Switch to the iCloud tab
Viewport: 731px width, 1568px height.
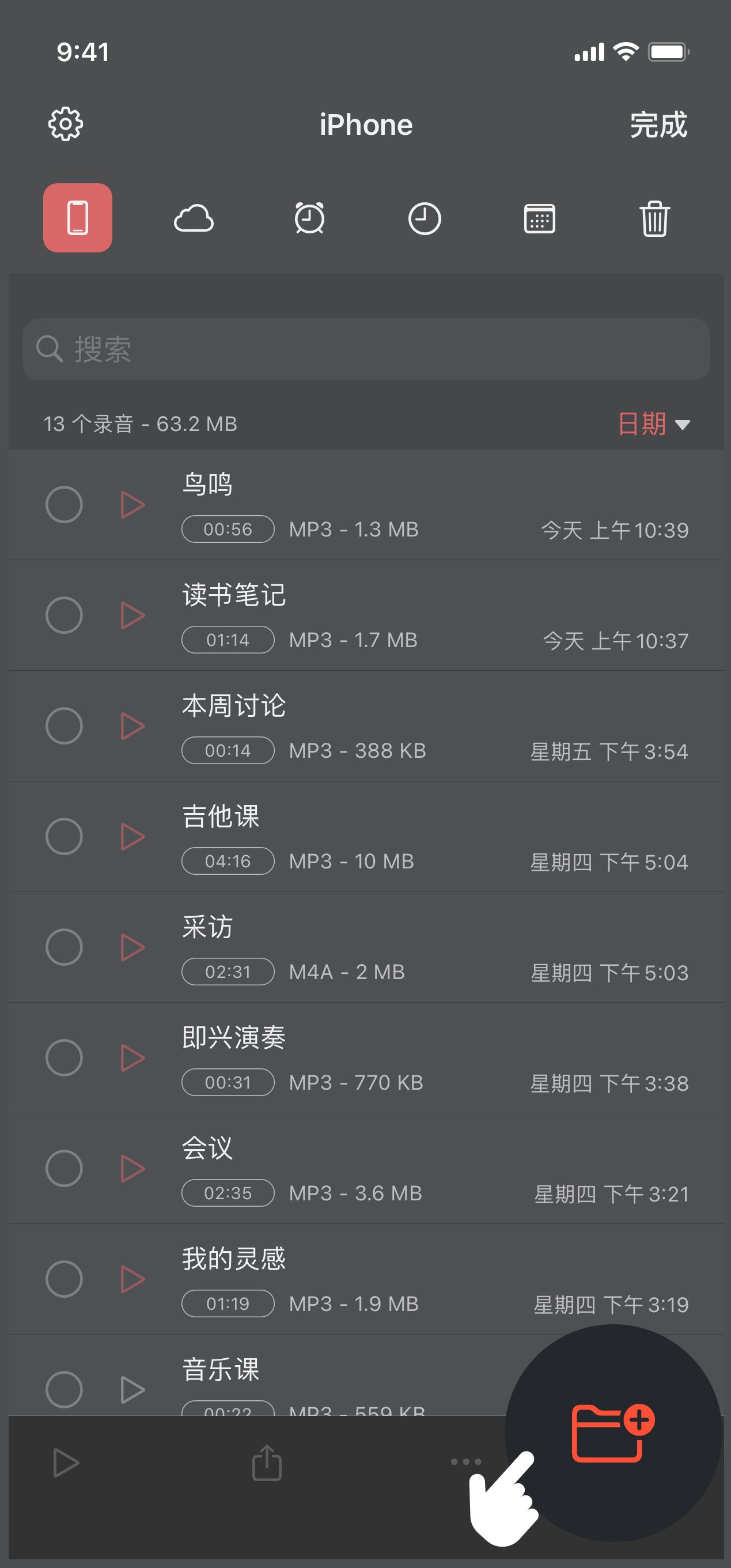194,218
